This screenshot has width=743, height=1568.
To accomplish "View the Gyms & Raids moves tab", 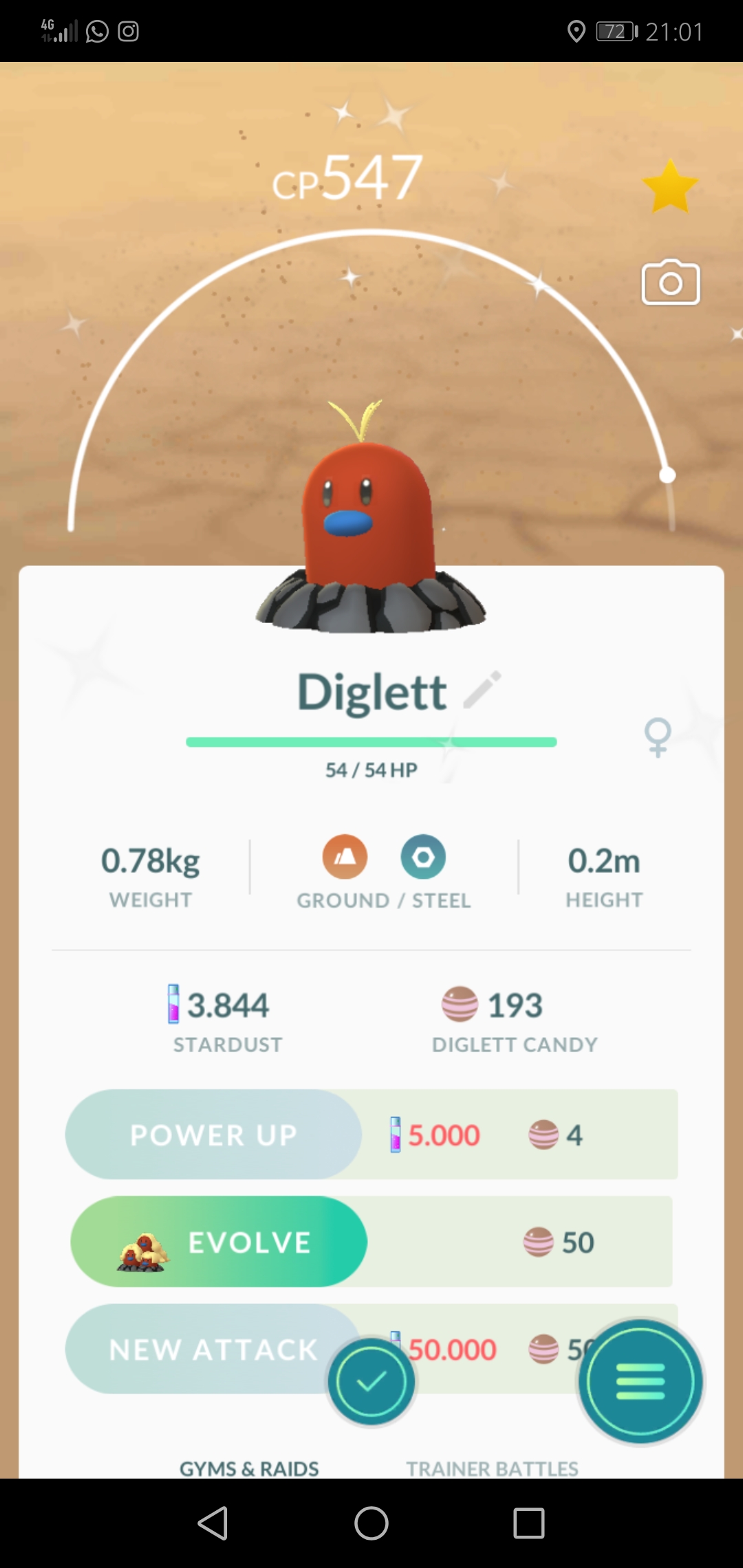I will pyautogui.click(x=249, y=1468).
